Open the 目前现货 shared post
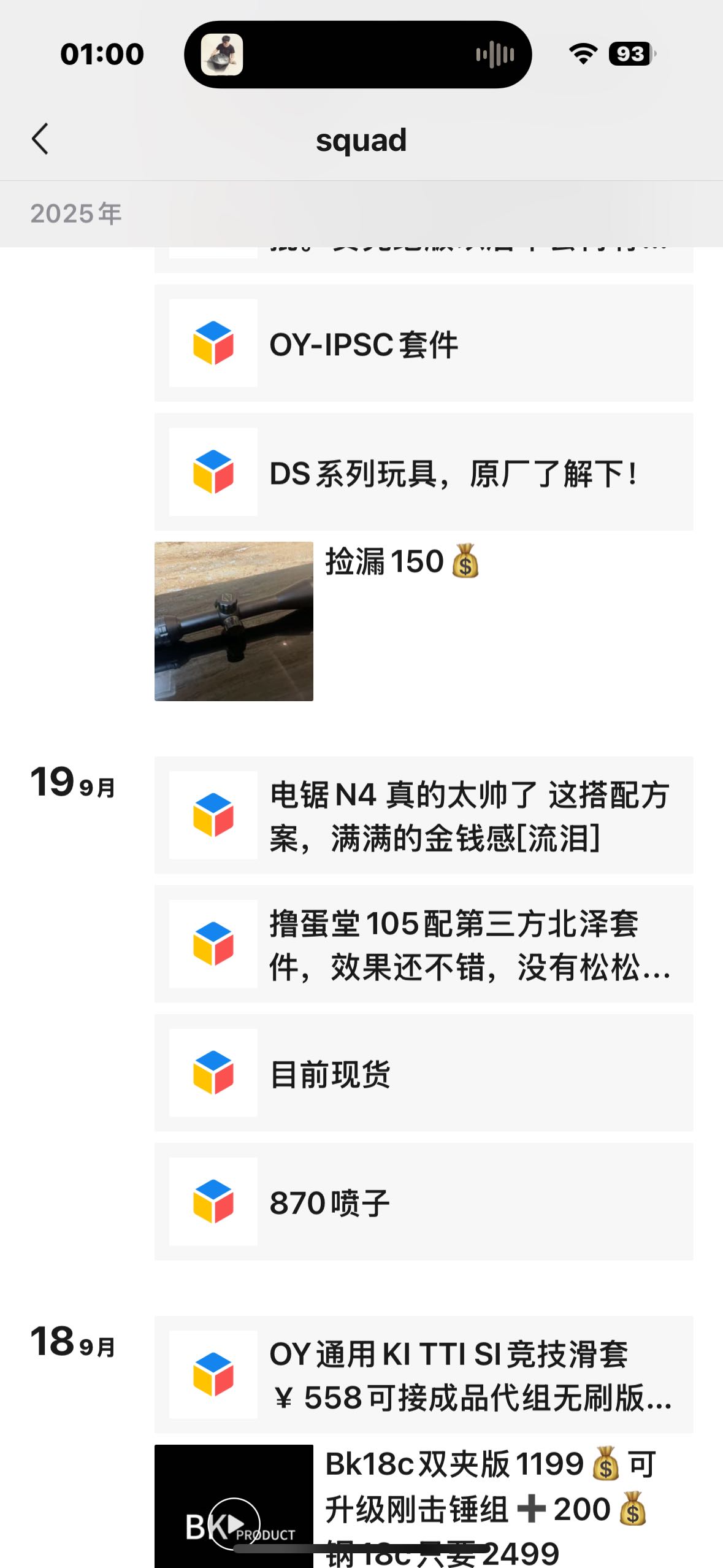723x1568 pixels. pyautogui.click(x=423, y=1073)
